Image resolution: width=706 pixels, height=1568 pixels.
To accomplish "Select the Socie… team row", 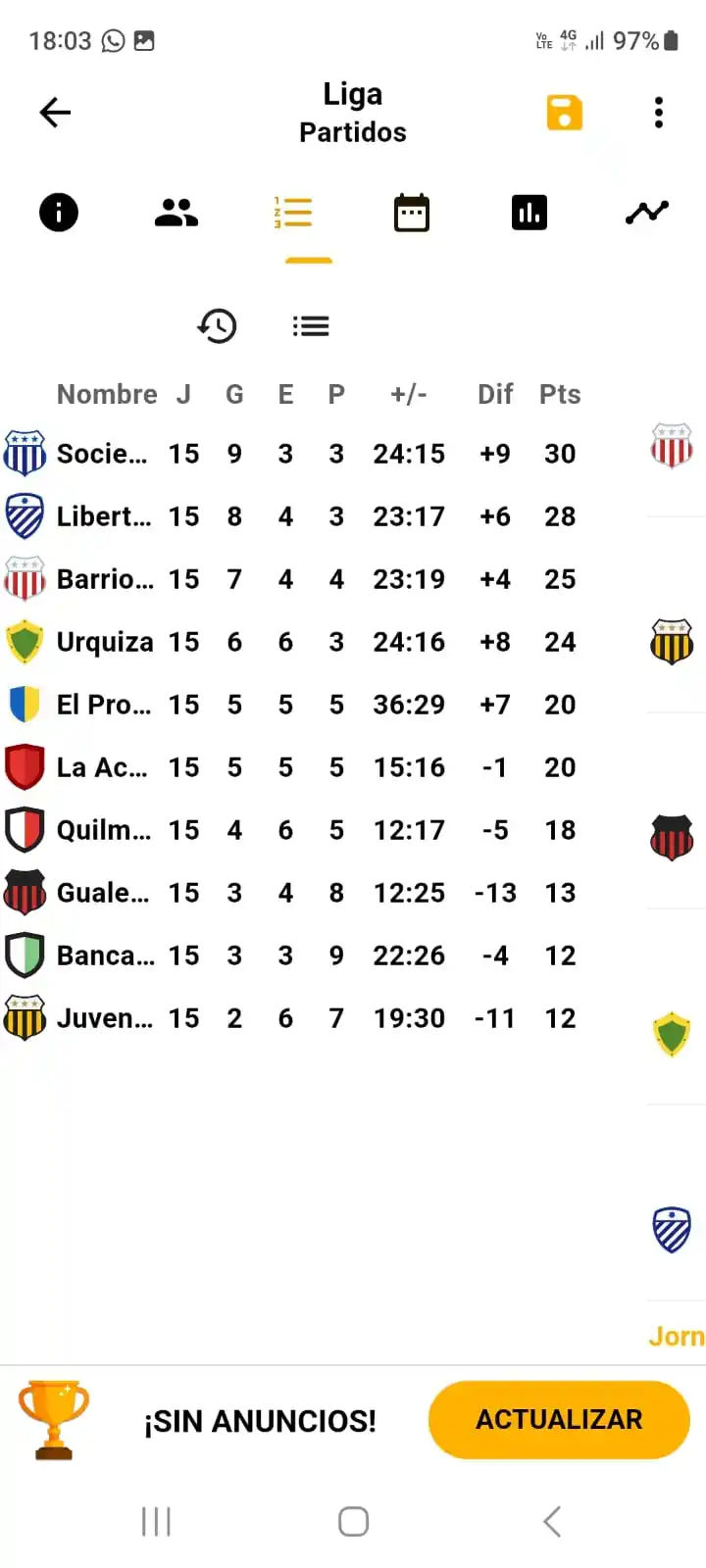I will click(x=103, y=453).
